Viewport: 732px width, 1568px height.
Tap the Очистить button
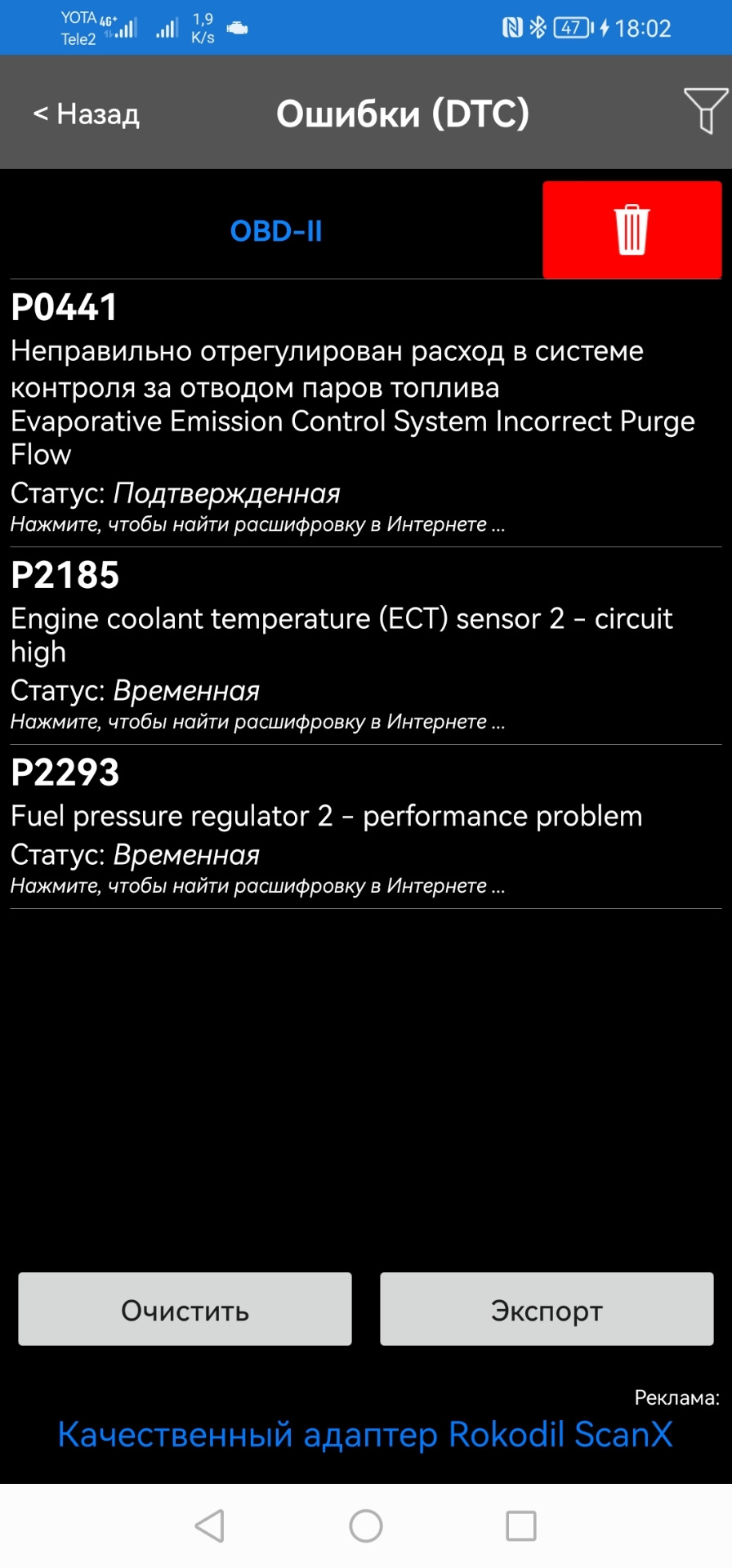pos(185,1309)
